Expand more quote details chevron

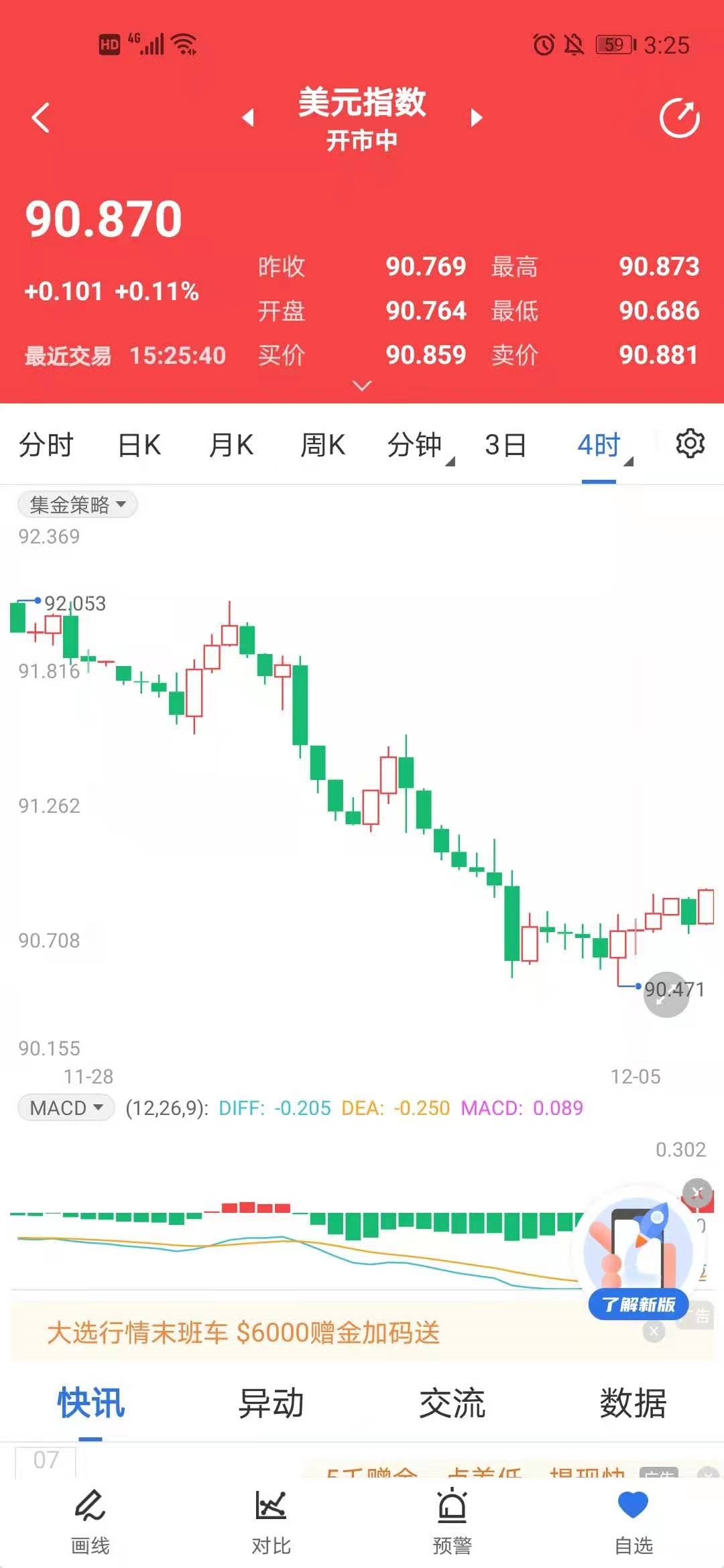[x=362, y=386]
